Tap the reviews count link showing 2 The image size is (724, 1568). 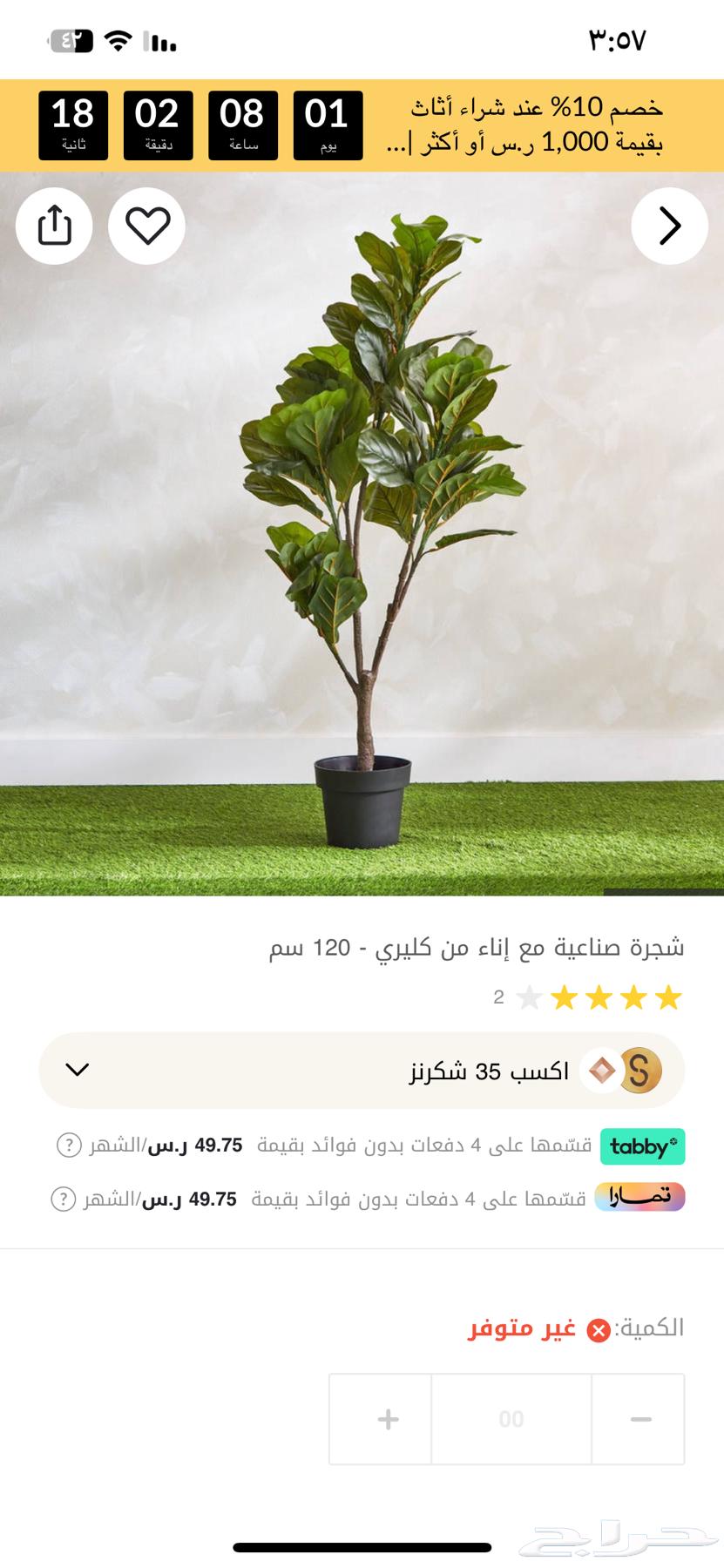coord(497,998)
